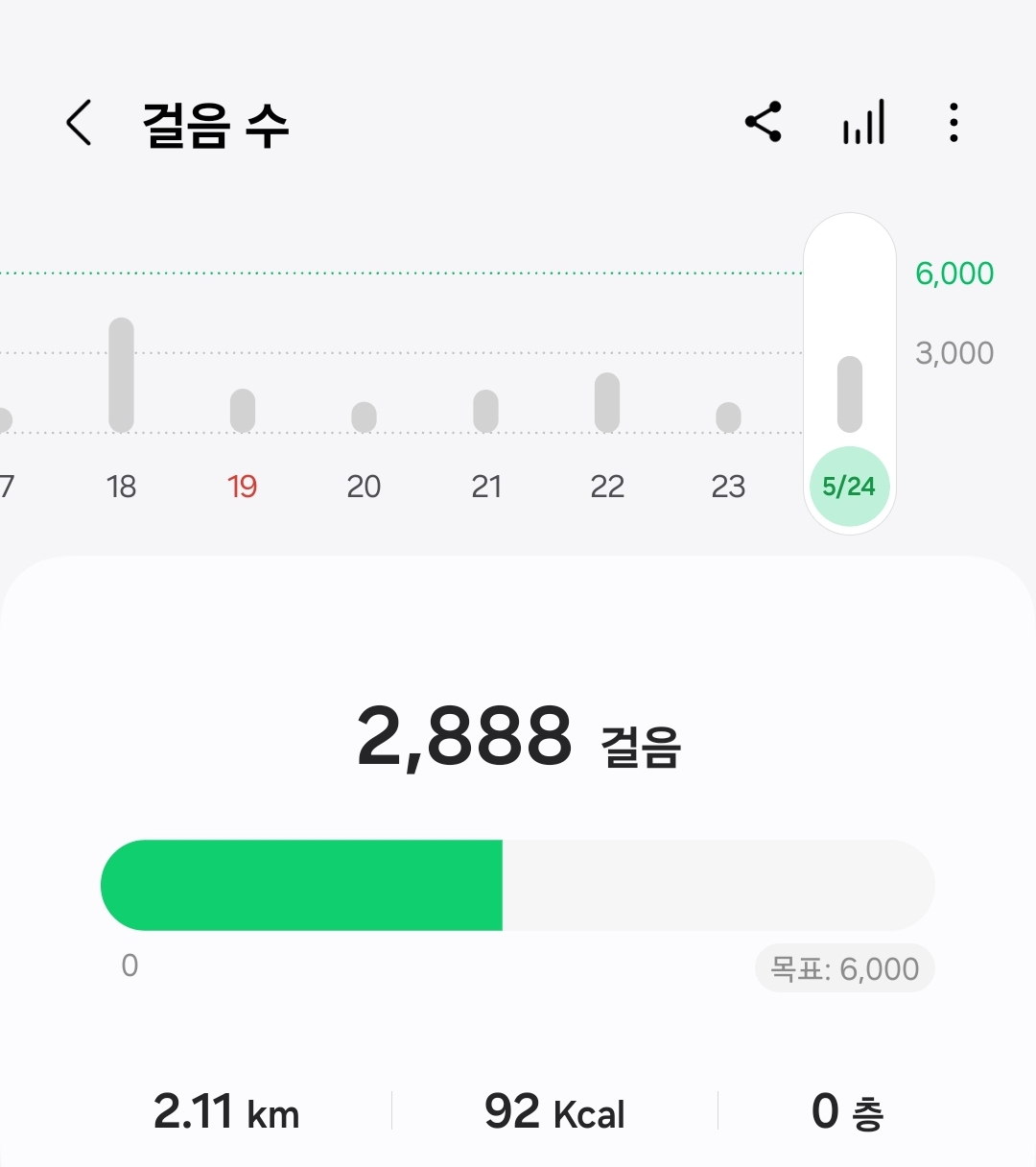Select the bar for day 22
1036x1167 pixels.
tap(607, 403)
